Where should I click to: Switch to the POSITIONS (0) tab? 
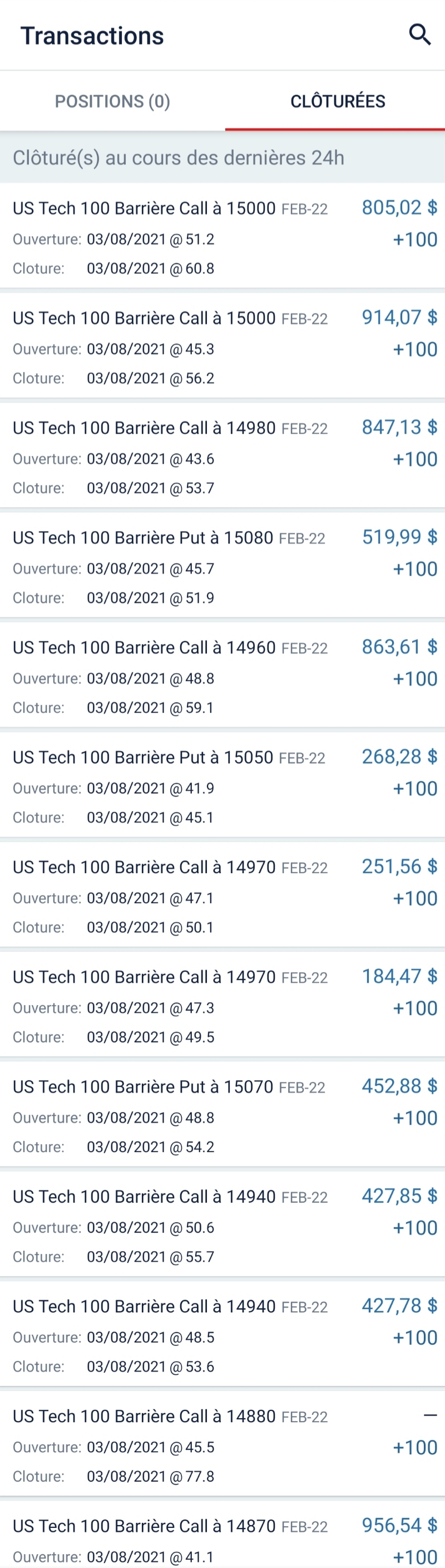click(x=112, y=101)
